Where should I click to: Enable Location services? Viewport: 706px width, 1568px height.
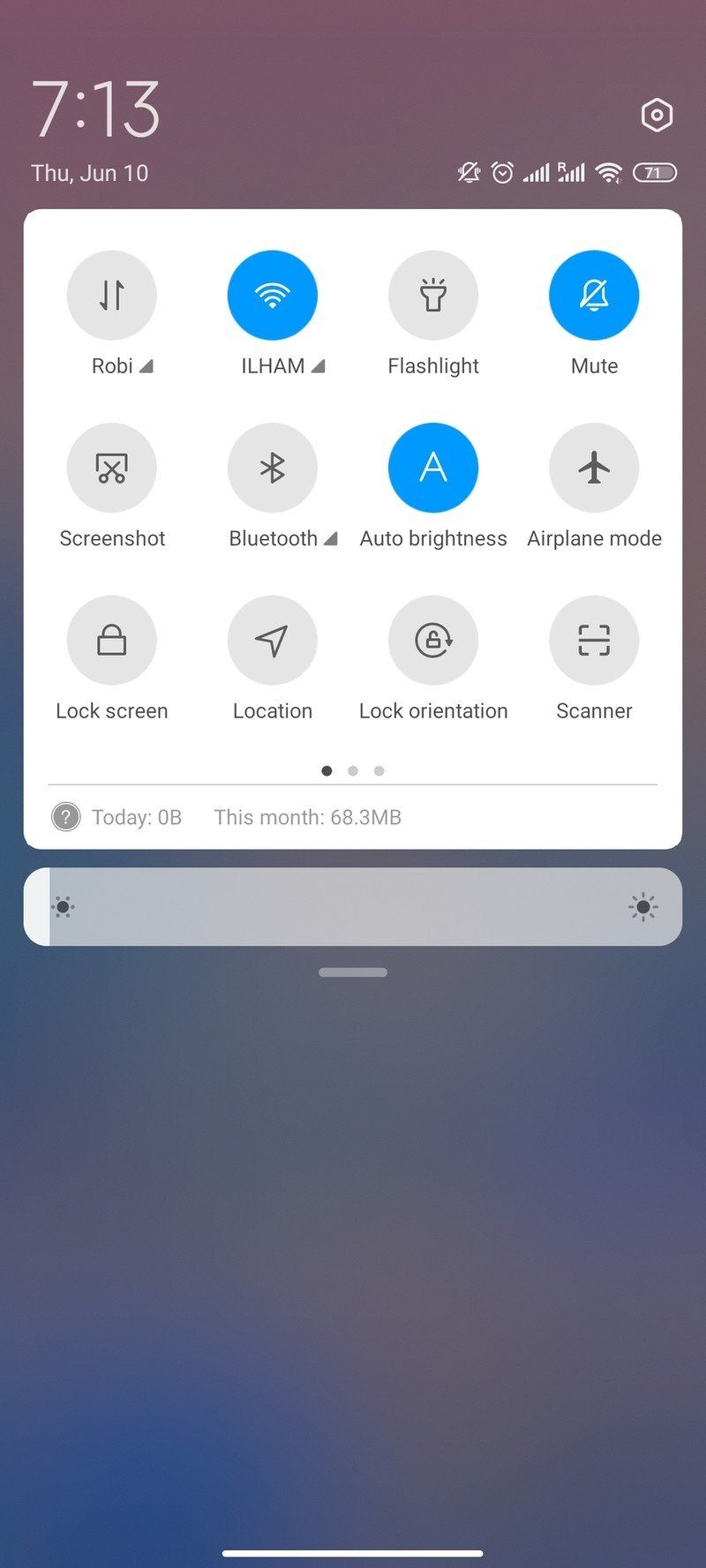click(x=273, y=641)
